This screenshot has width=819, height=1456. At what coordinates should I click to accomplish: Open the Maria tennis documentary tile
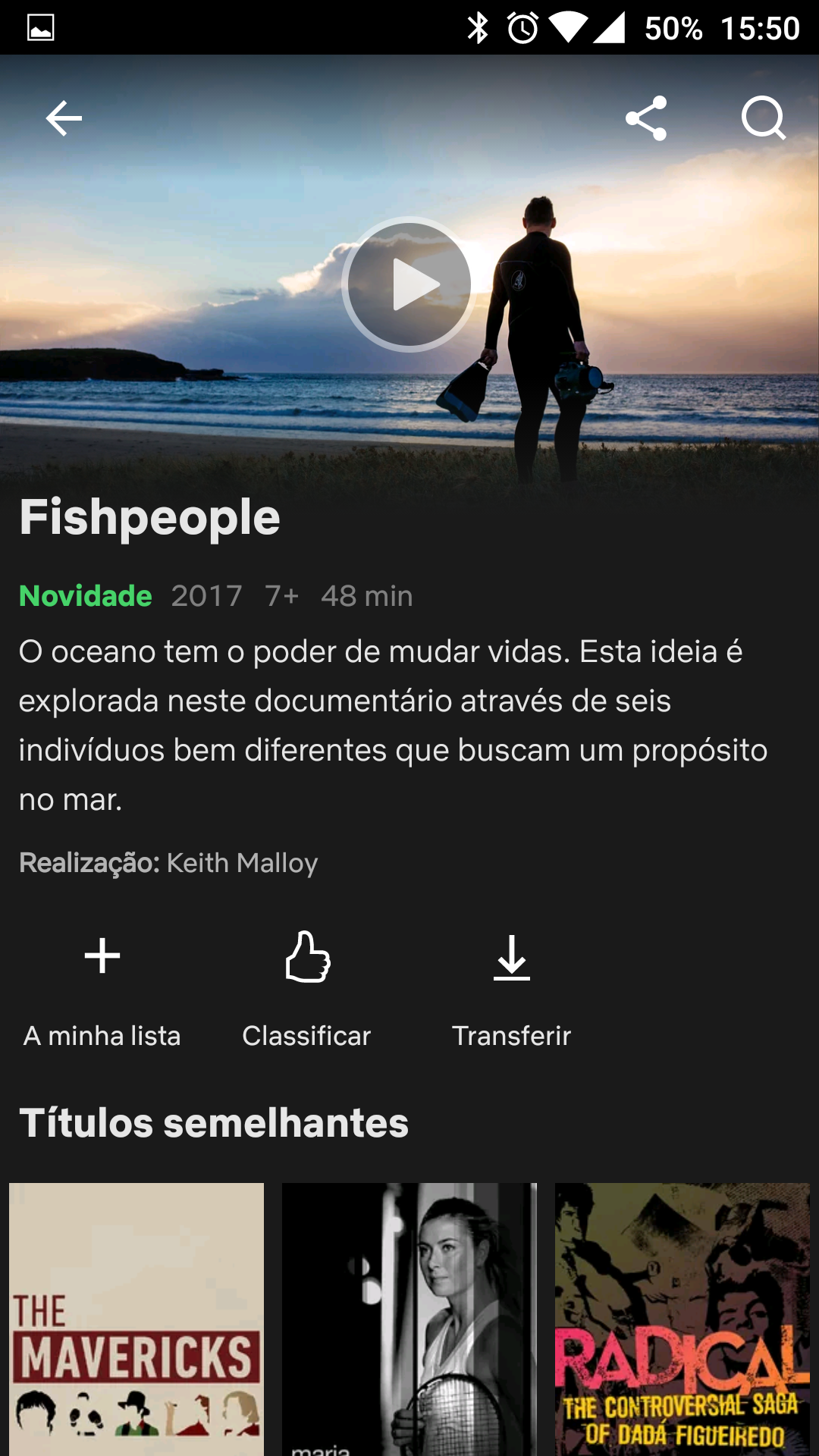coord(409,1319)
